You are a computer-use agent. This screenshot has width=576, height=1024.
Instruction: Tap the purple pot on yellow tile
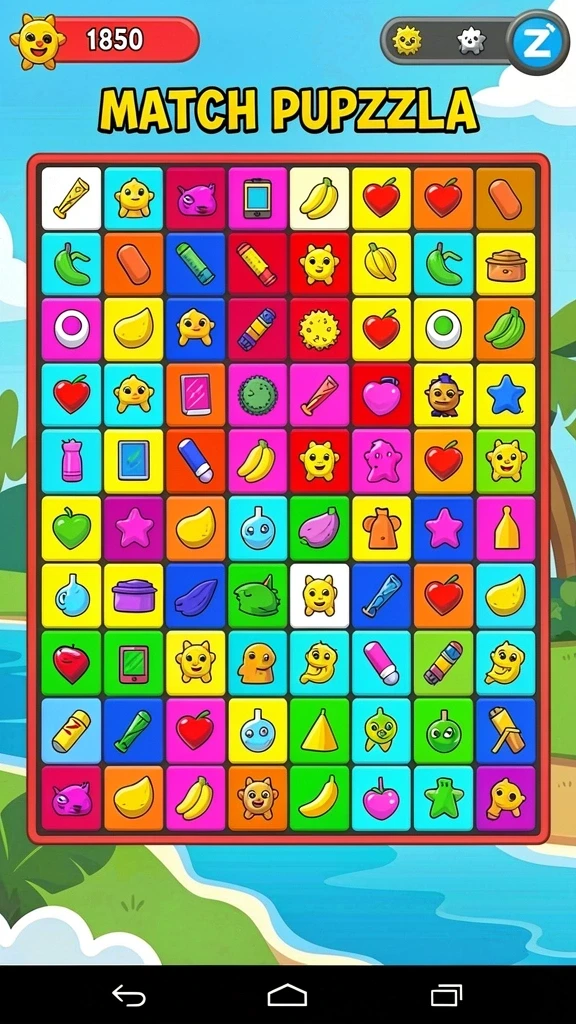click(x=133, y=596)
